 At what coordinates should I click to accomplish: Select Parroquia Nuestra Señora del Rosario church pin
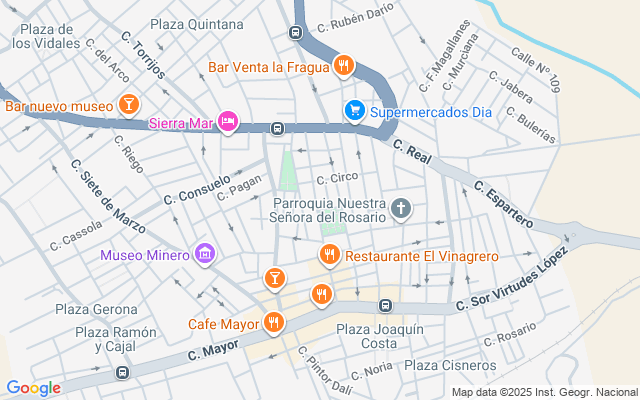pyautogui.click(x=401, y=209)
